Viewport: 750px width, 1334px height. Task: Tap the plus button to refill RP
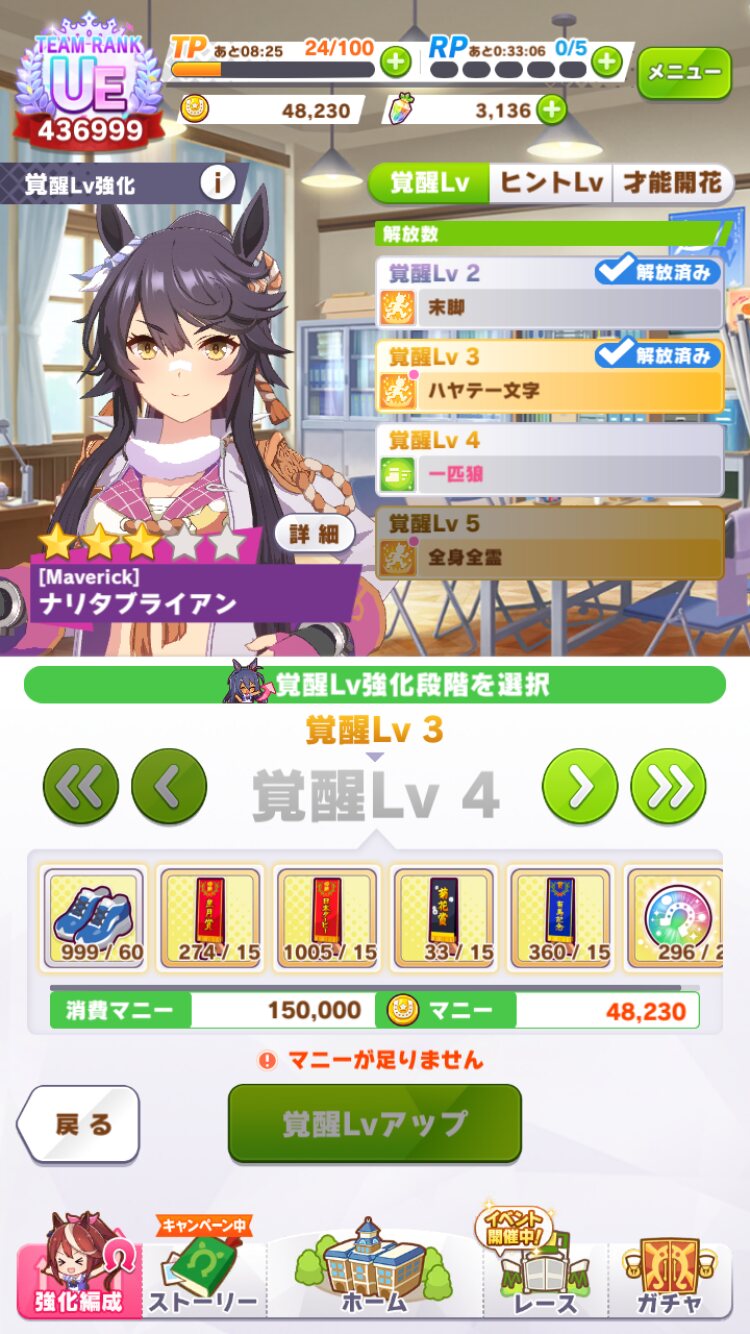606,62
